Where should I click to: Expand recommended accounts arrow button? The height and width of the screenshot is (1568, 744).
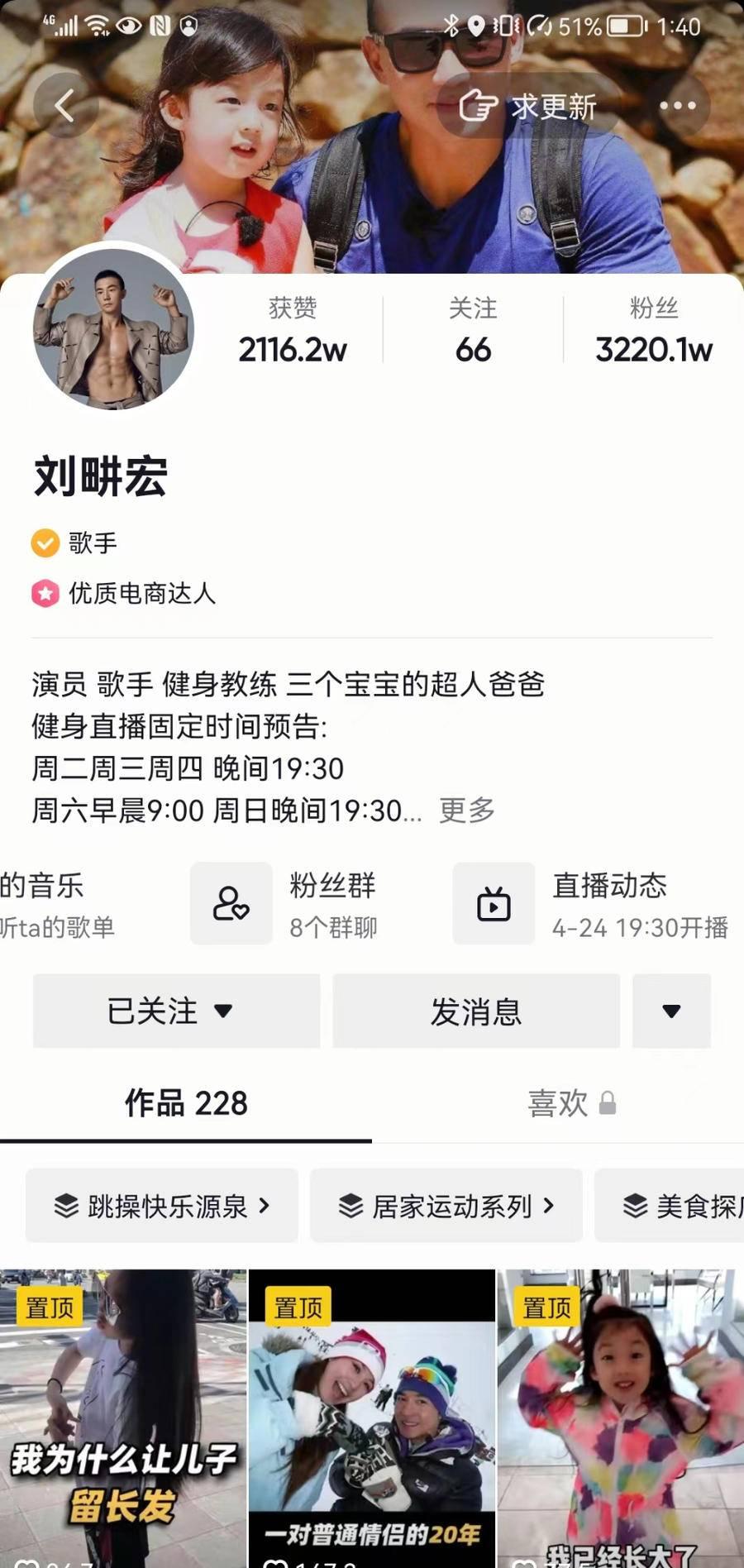(671, 1011)
